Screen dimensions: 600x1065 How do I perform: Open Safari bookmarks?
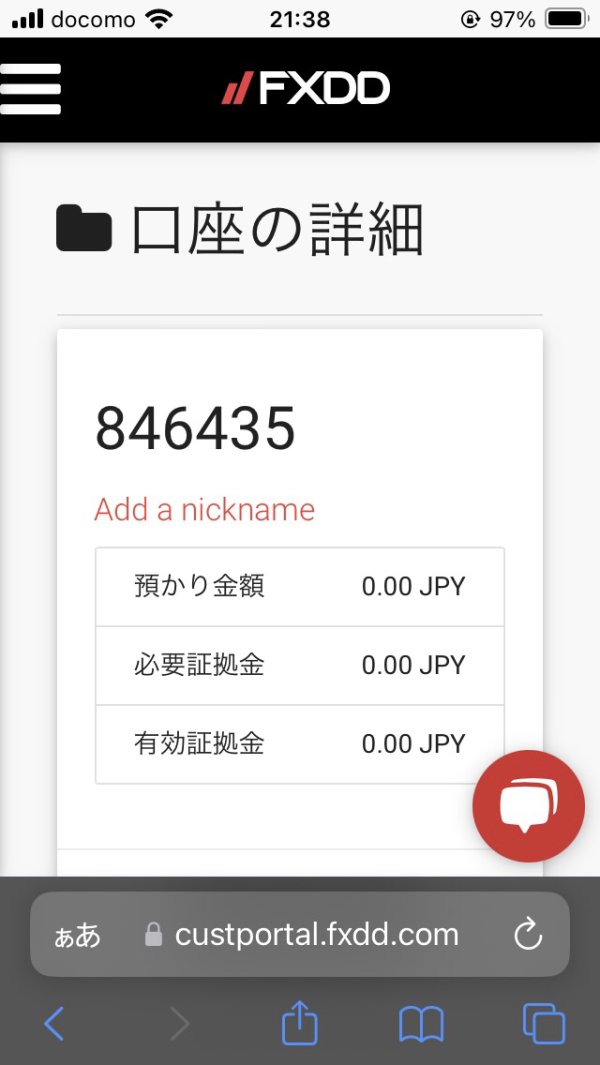pyautogui.click(x=421, y=1024)
